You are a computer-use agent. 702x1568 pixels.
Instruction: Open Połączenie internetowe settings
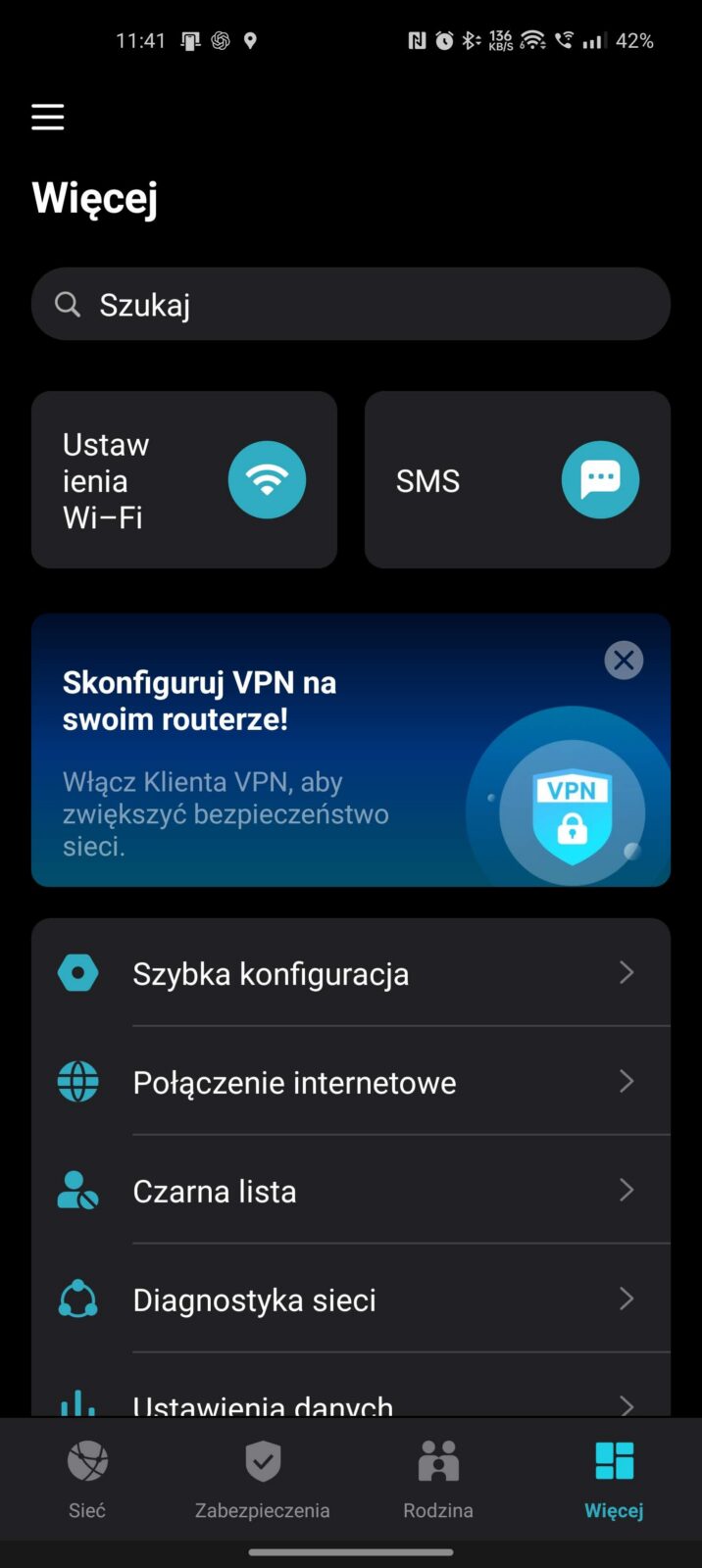pyautogui.click(x=350, y=1082)
